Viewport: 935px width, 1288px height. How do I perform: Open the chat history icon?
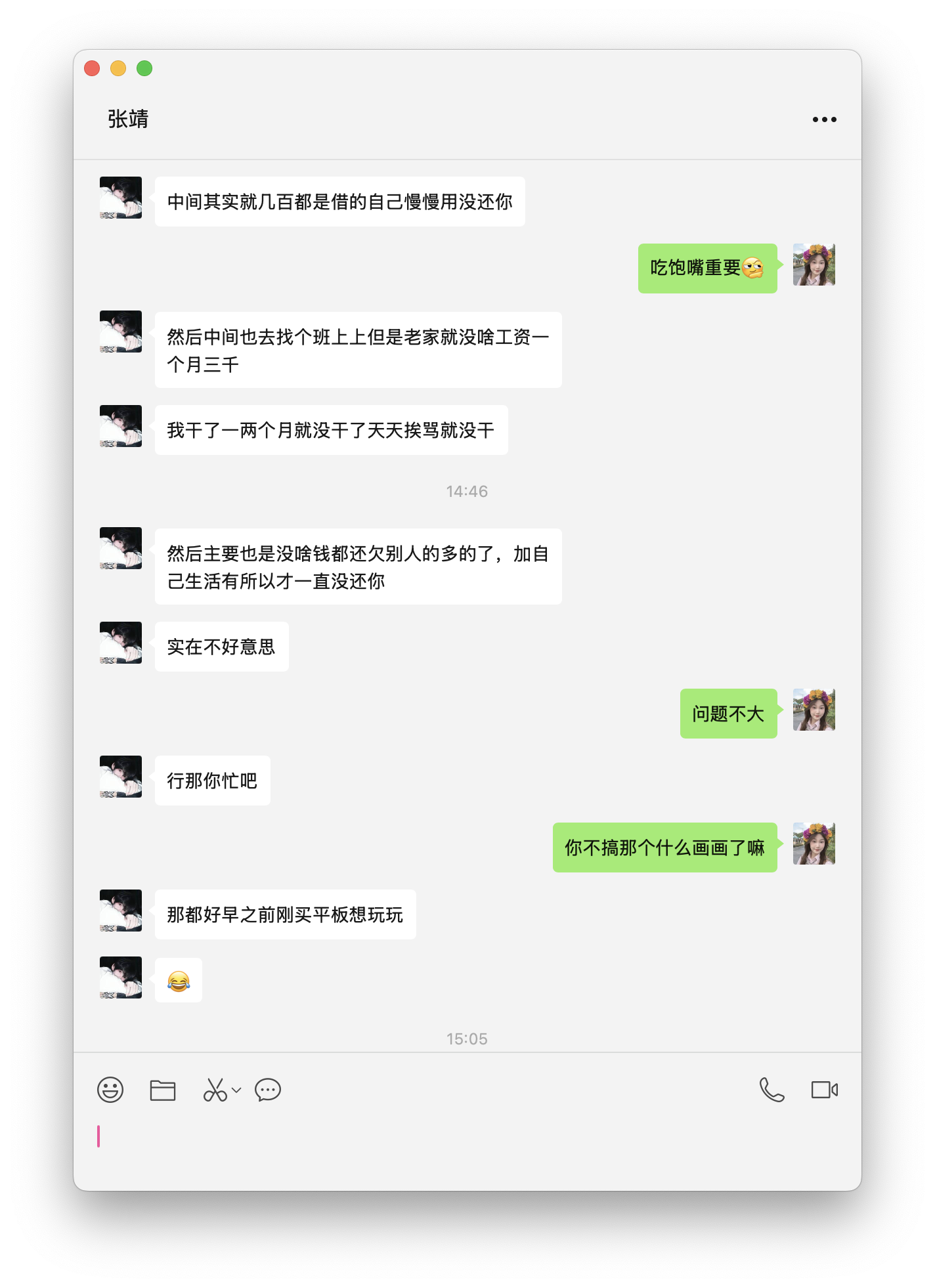coord(269,1090)
